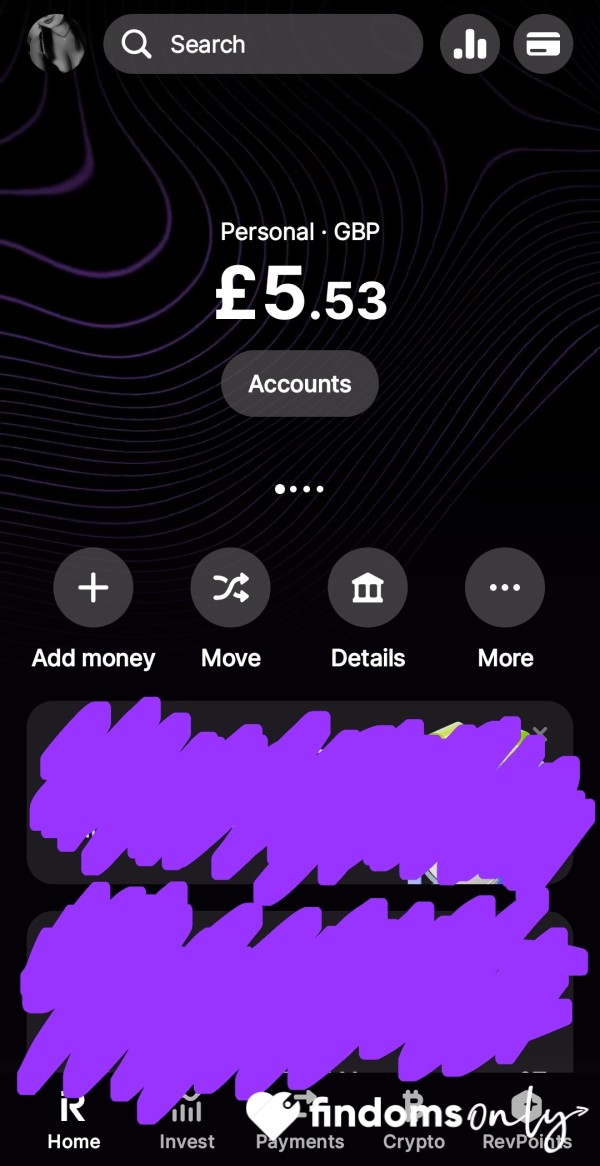The height and width of the screenshot is (1166, 600).
Task: Dismiss the promo card with the X
Action: pos(540,734)
